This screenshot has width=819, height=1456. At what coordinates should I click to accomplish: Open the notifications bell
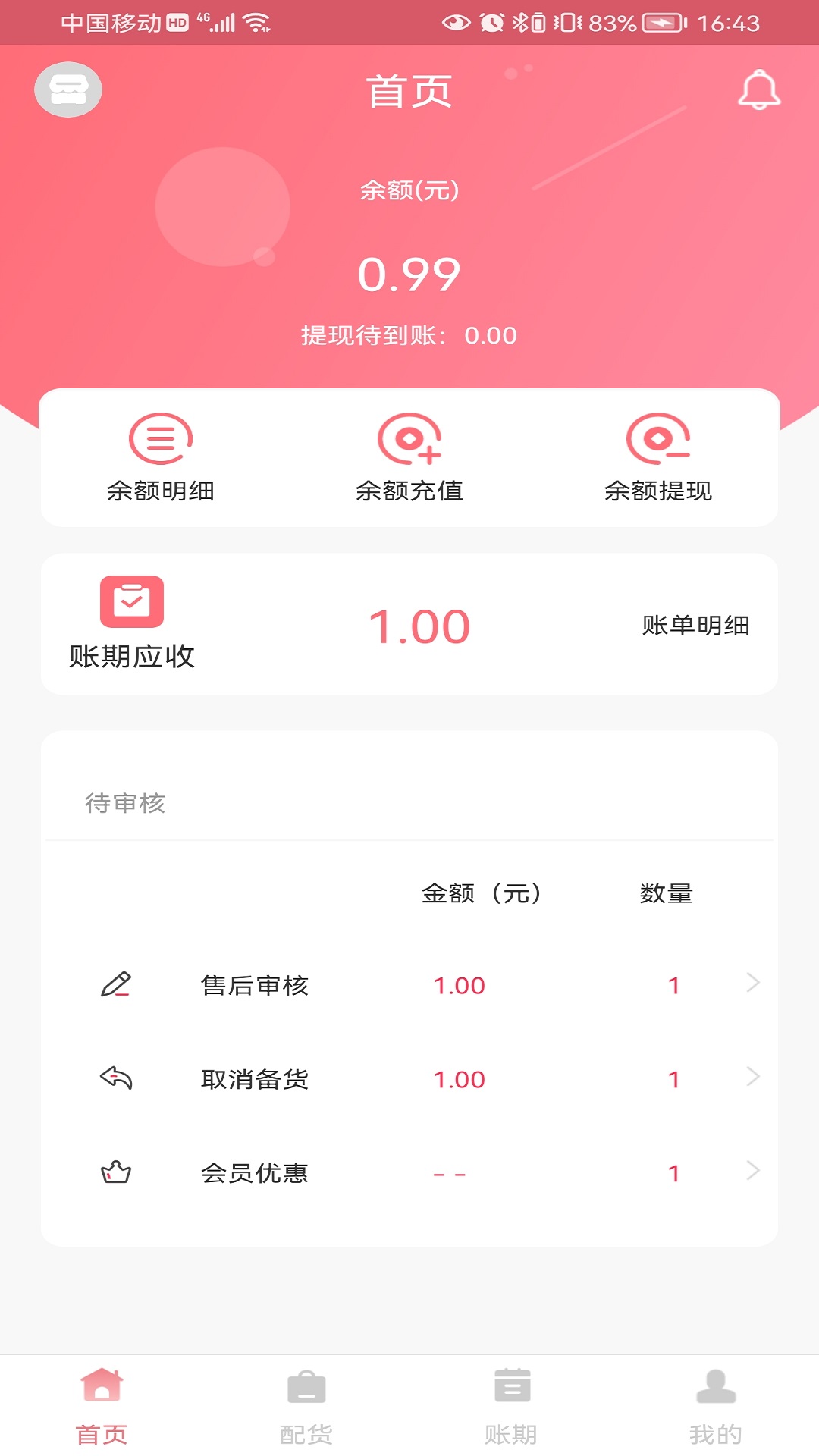pos(759,90)
